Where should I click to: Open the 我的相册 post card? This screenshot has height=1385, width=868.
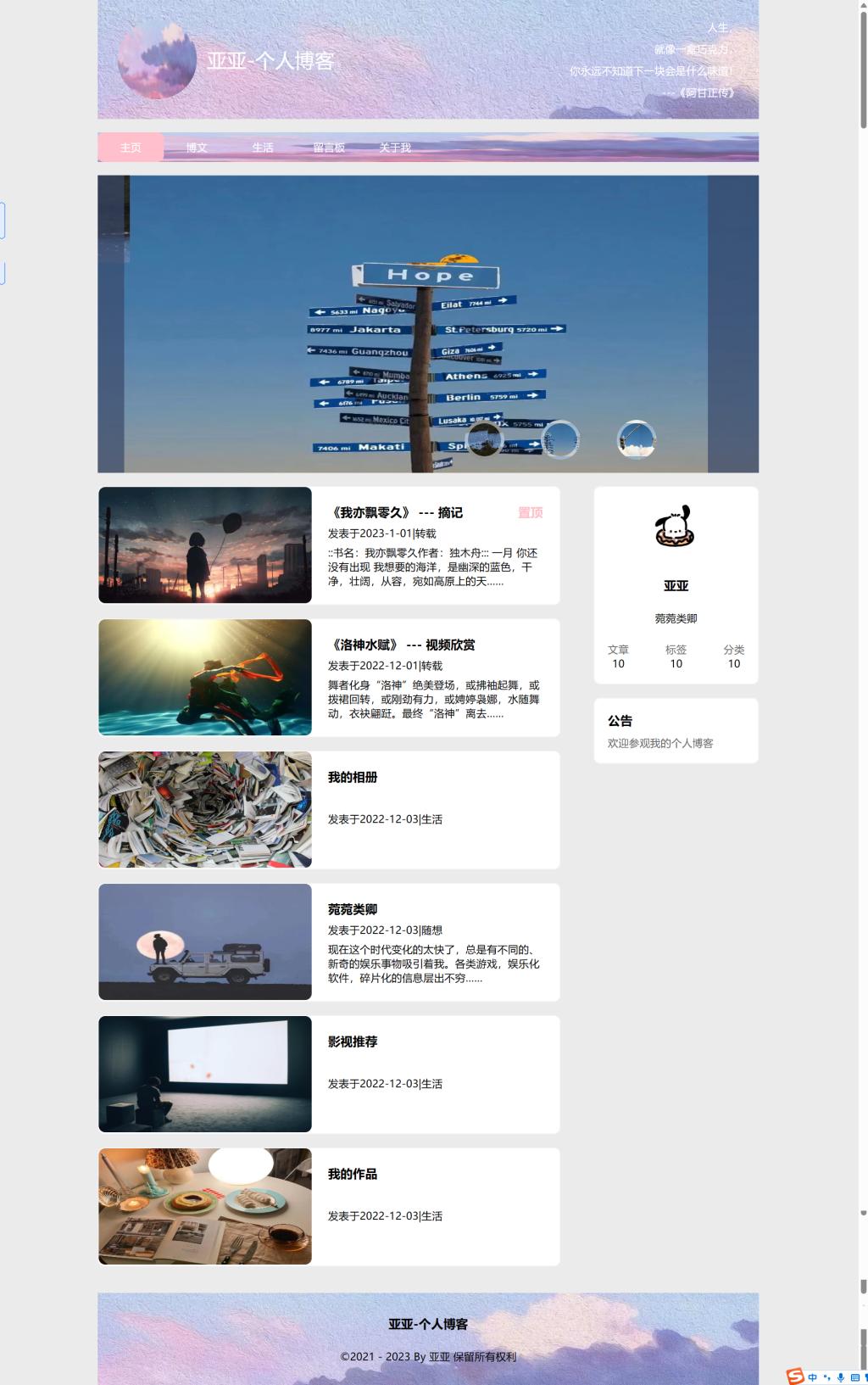[353, 777]
